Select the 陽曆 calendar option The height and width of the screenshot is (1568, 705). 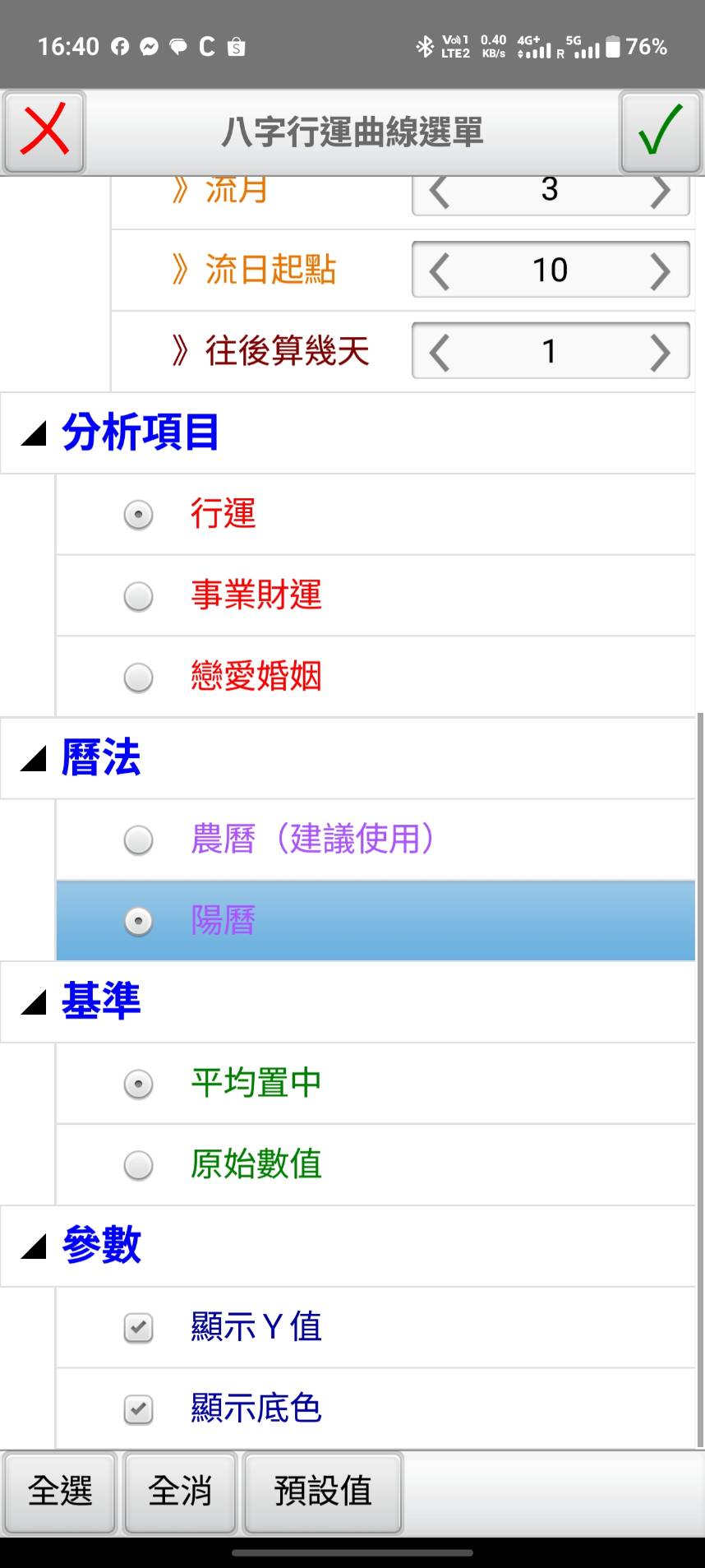click(x=138, y=921)
